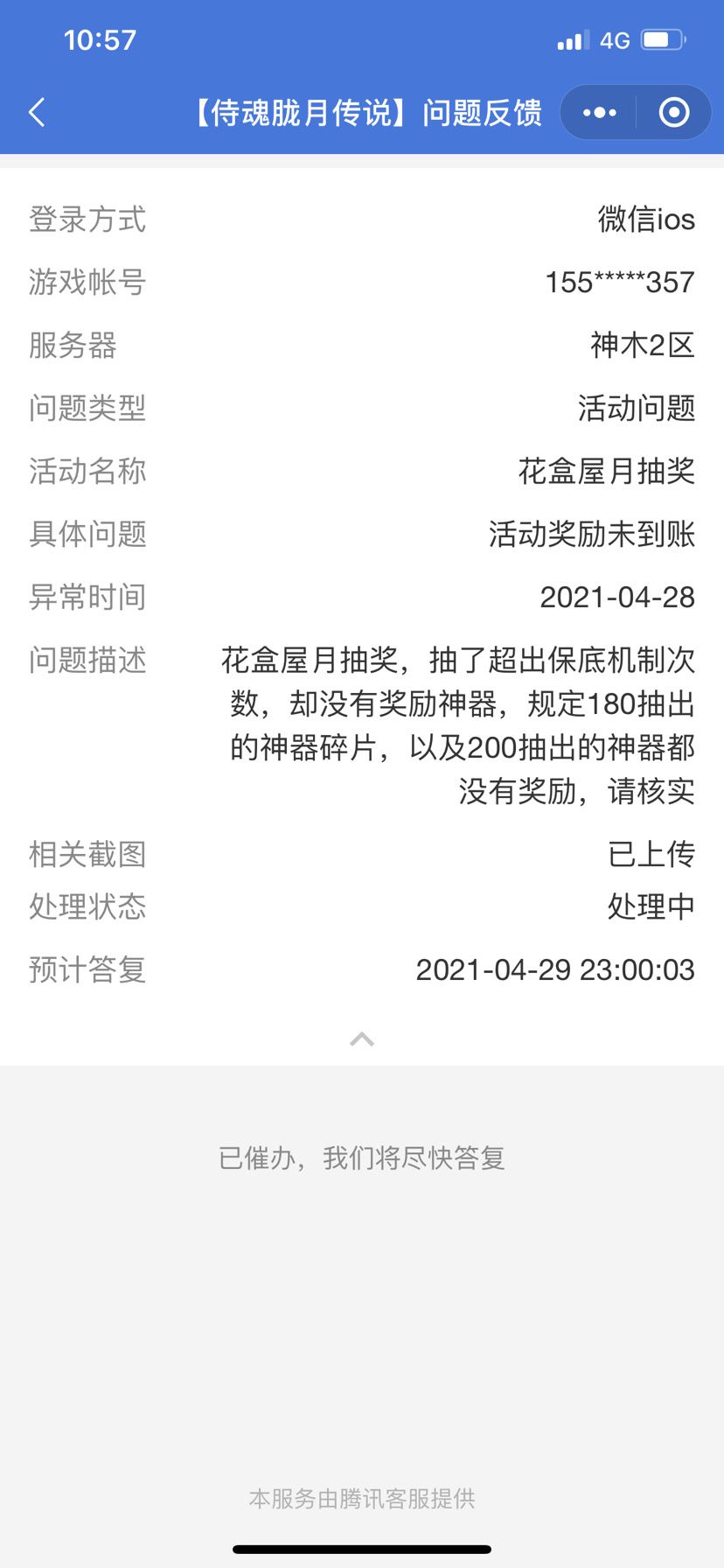Close the mini program with the circle button
Viewport: 724px width, 1568px height.
coord(673,113)
